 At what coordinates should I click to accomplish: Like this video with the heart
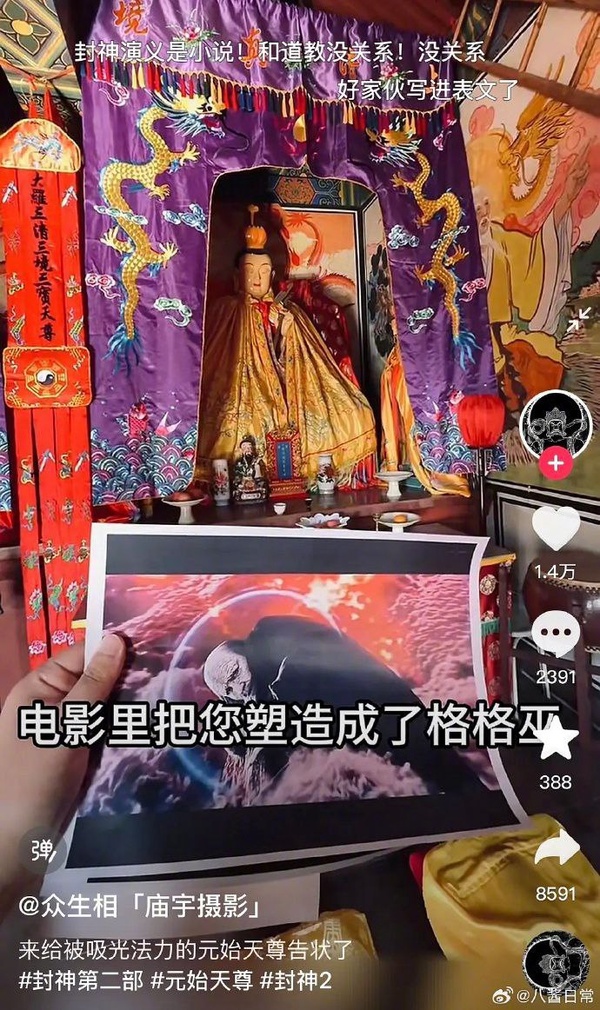tap(556, 530)
